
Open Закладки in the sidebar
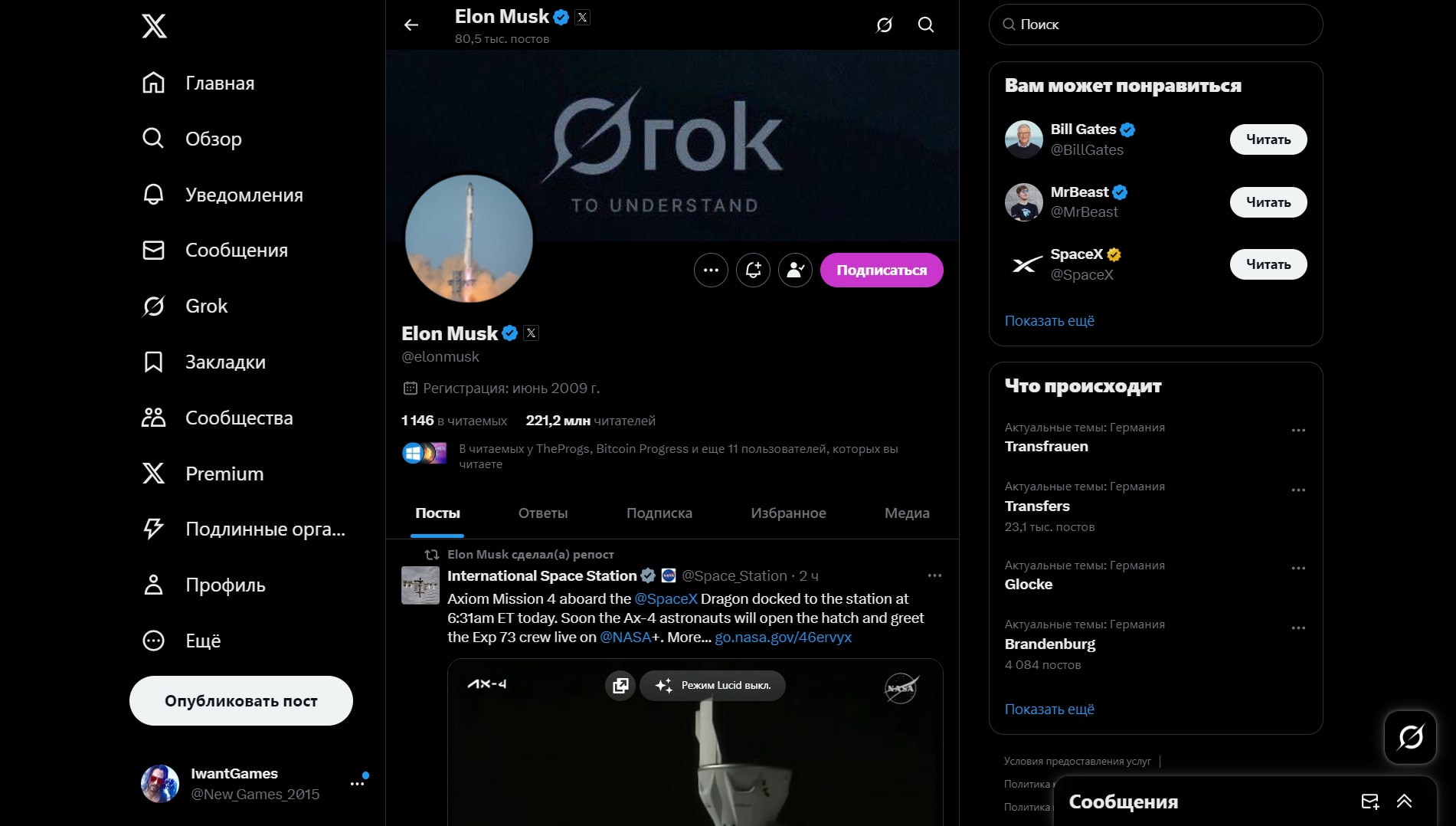tap(224, 362)
